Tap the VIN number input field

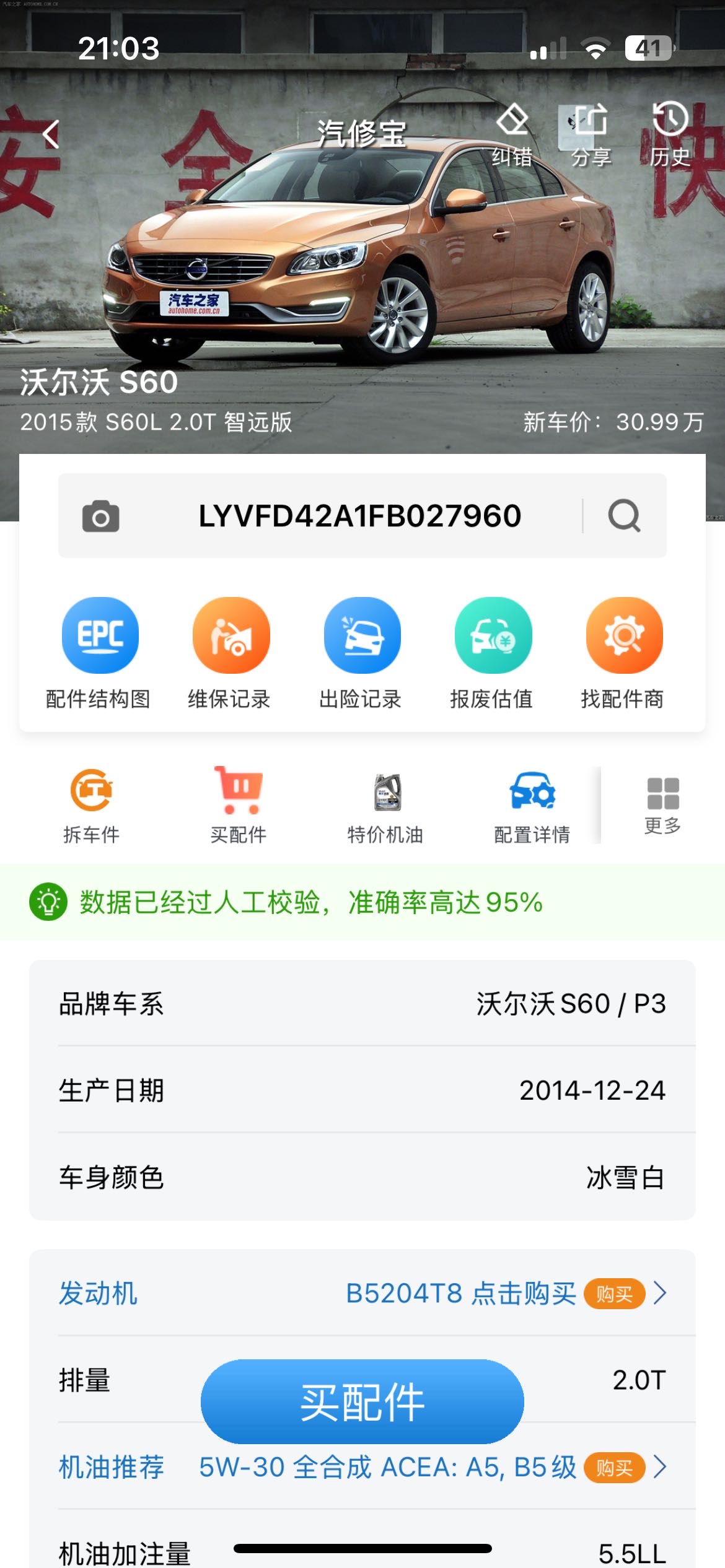(359, 516)
